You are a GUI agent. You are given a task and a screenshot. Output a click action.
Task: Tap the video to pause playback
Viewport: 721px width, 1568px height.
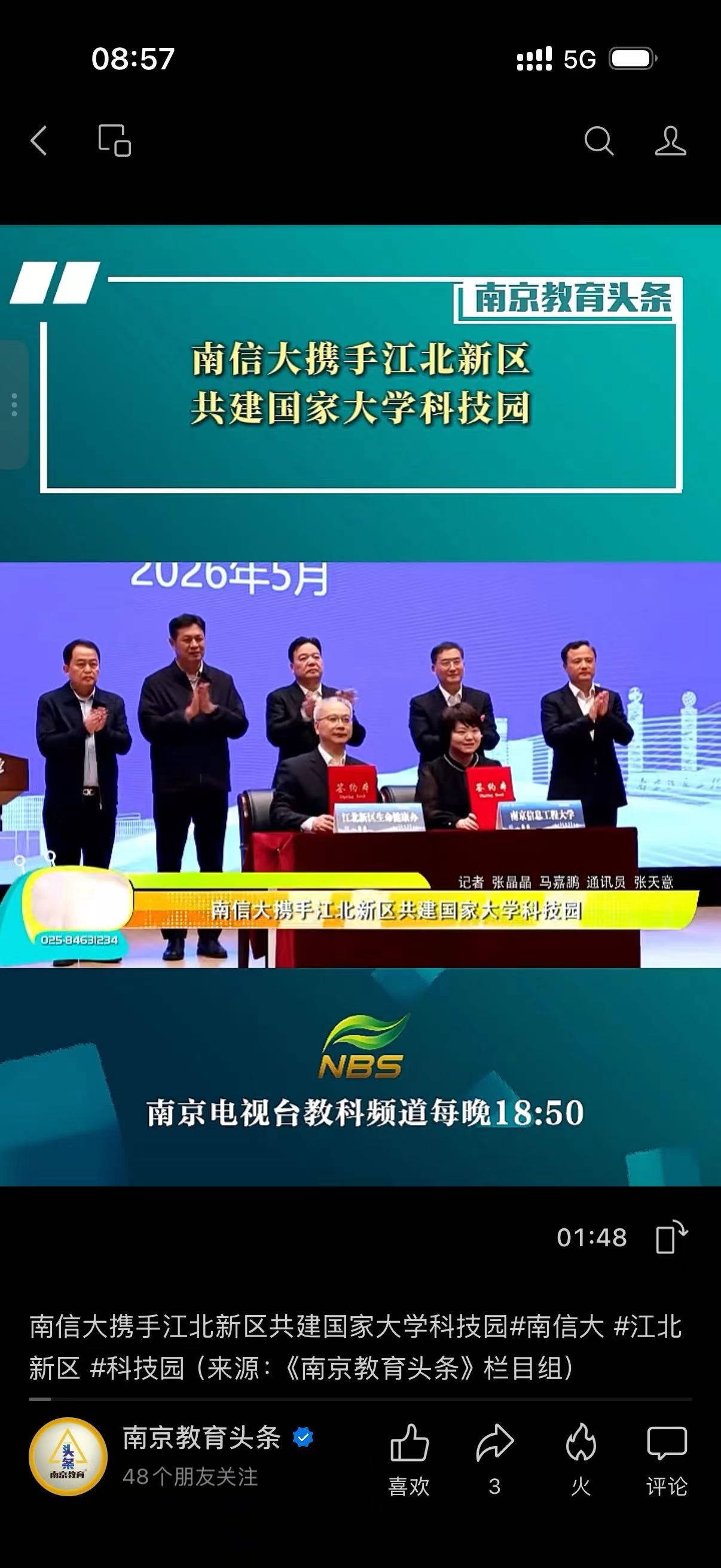(360, 705)
